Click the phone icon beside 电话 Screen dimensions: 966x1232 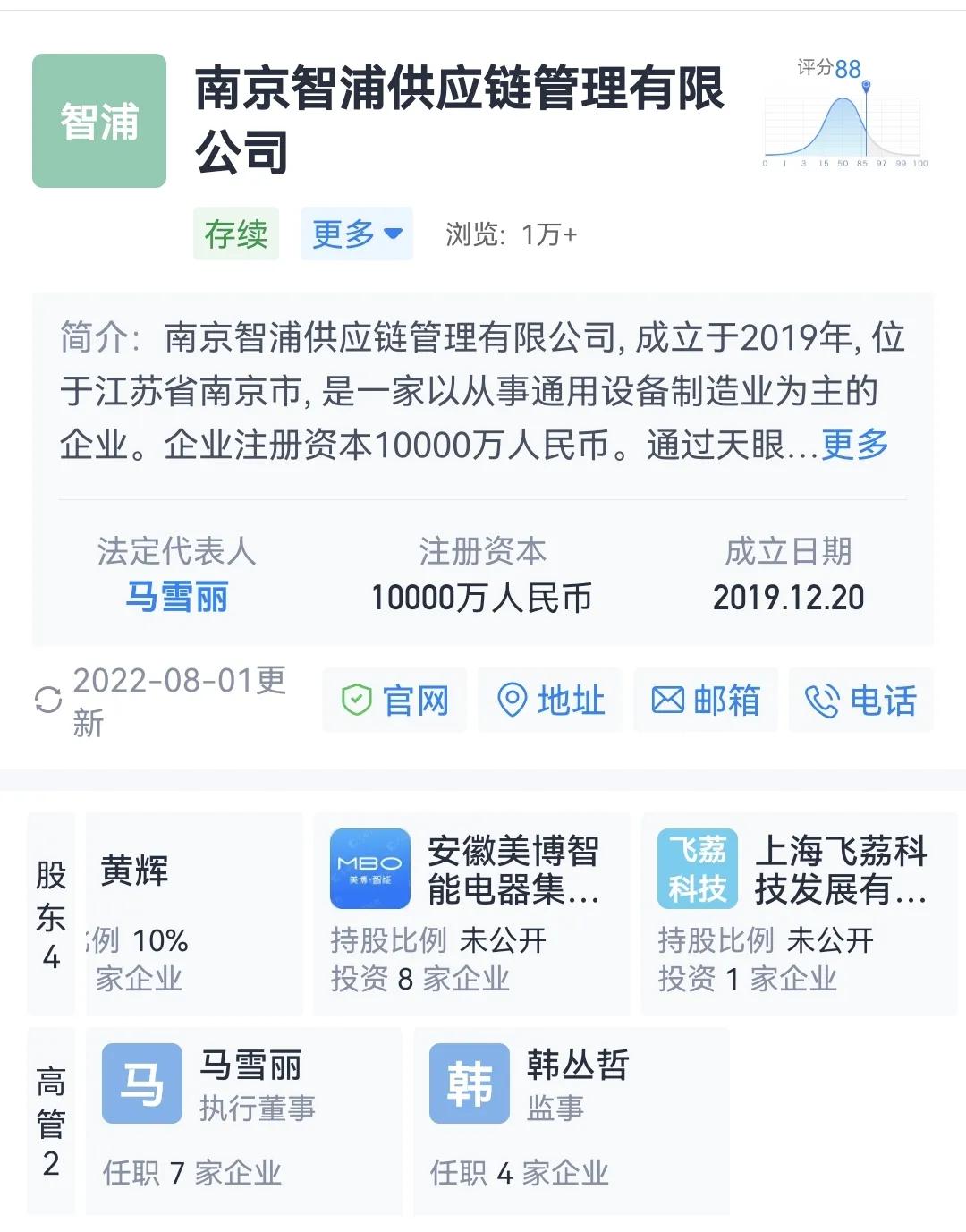coord(822,701)
